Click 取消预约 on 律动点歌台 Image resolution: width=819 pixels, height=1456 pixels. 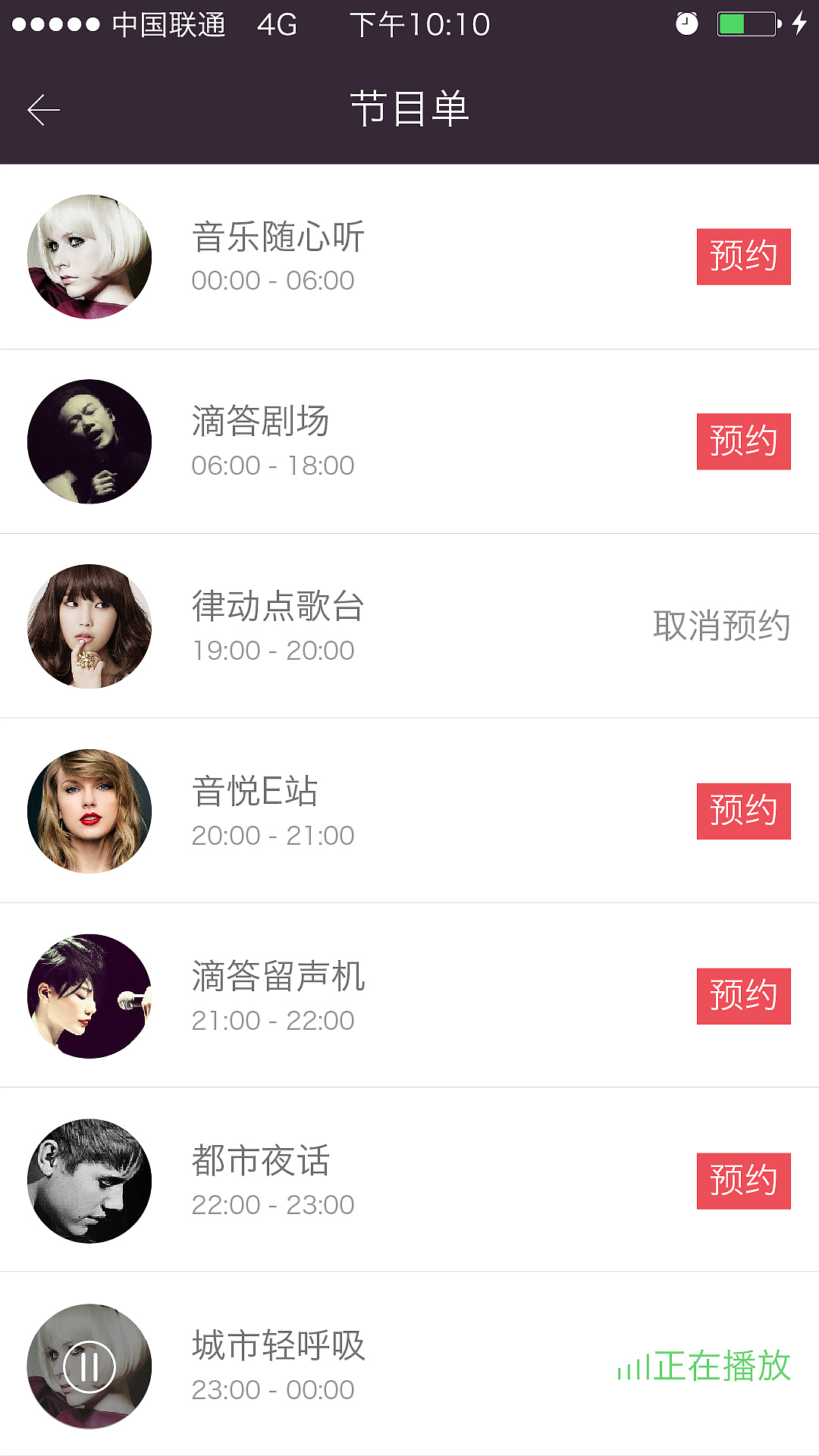[x=721, y=625]
